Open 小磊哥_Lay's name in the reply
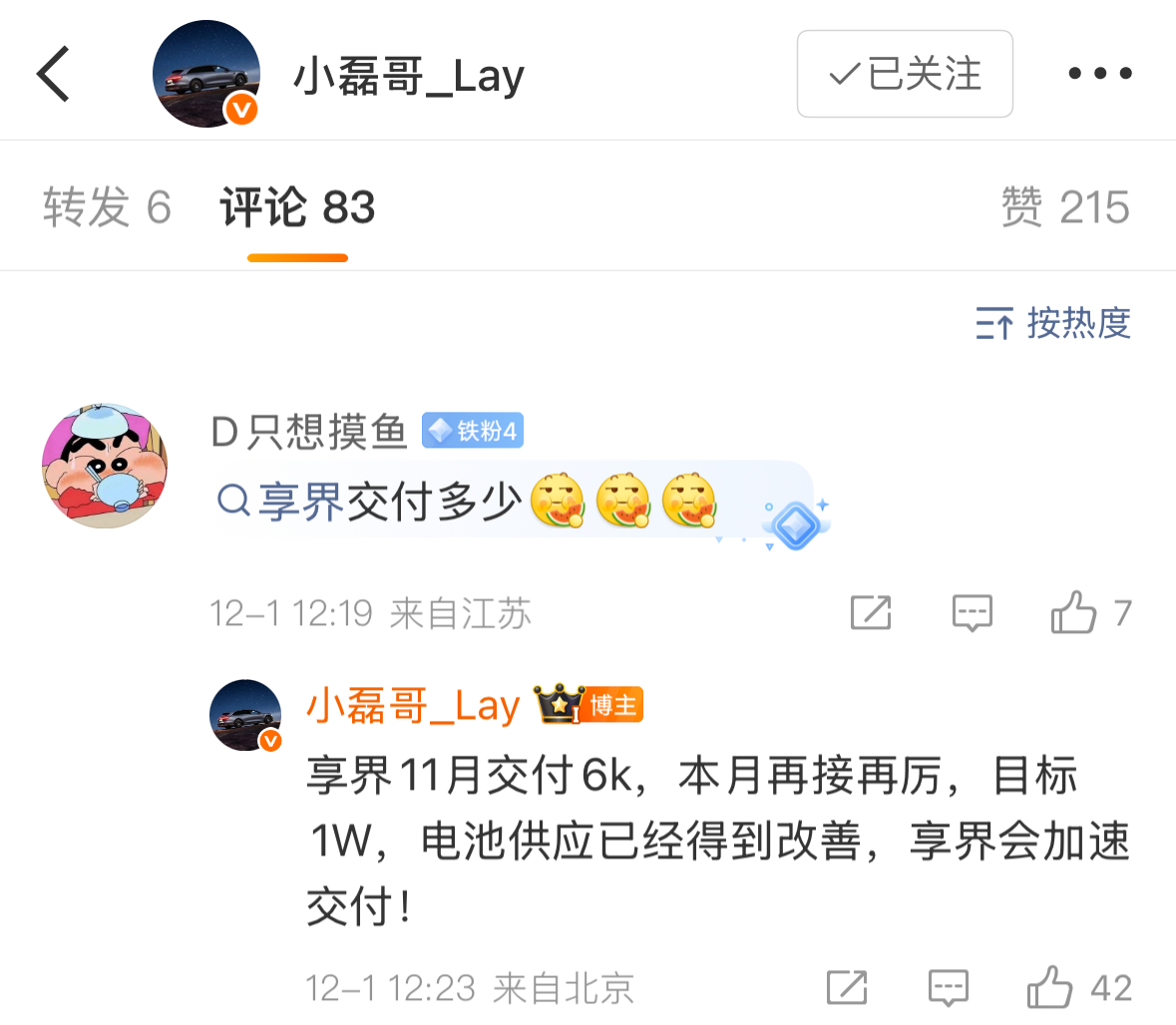Viewport: 1176px width, 1025px height. click(x=412, y=707)
